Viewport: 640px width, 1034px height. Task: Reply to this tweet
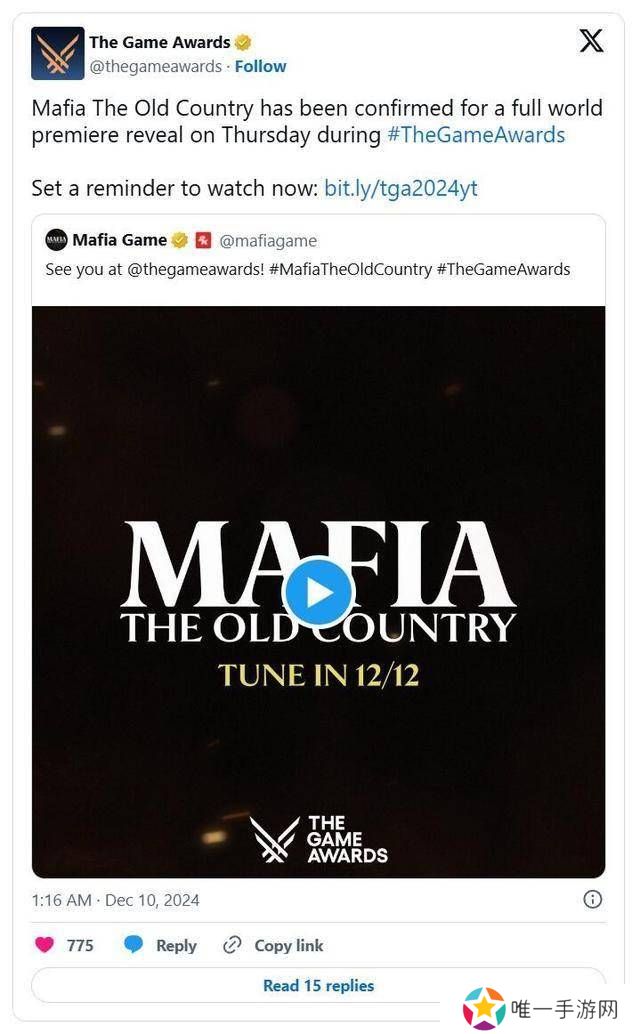(161, 945)
